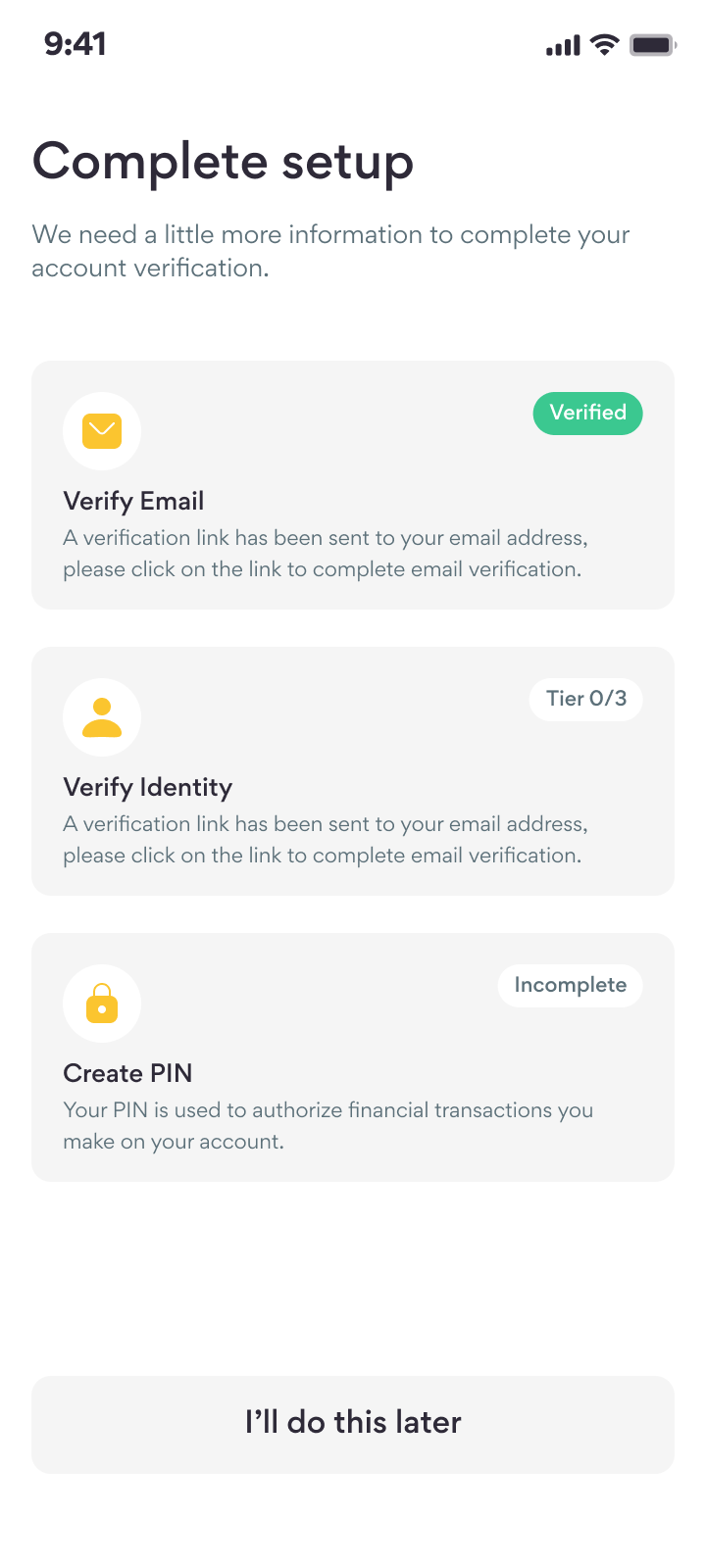Image resolution: width=706 pixels, height=1568 pixels.
Task: Tap the I'll do this later button
Action: click(x=353, y=1424)
